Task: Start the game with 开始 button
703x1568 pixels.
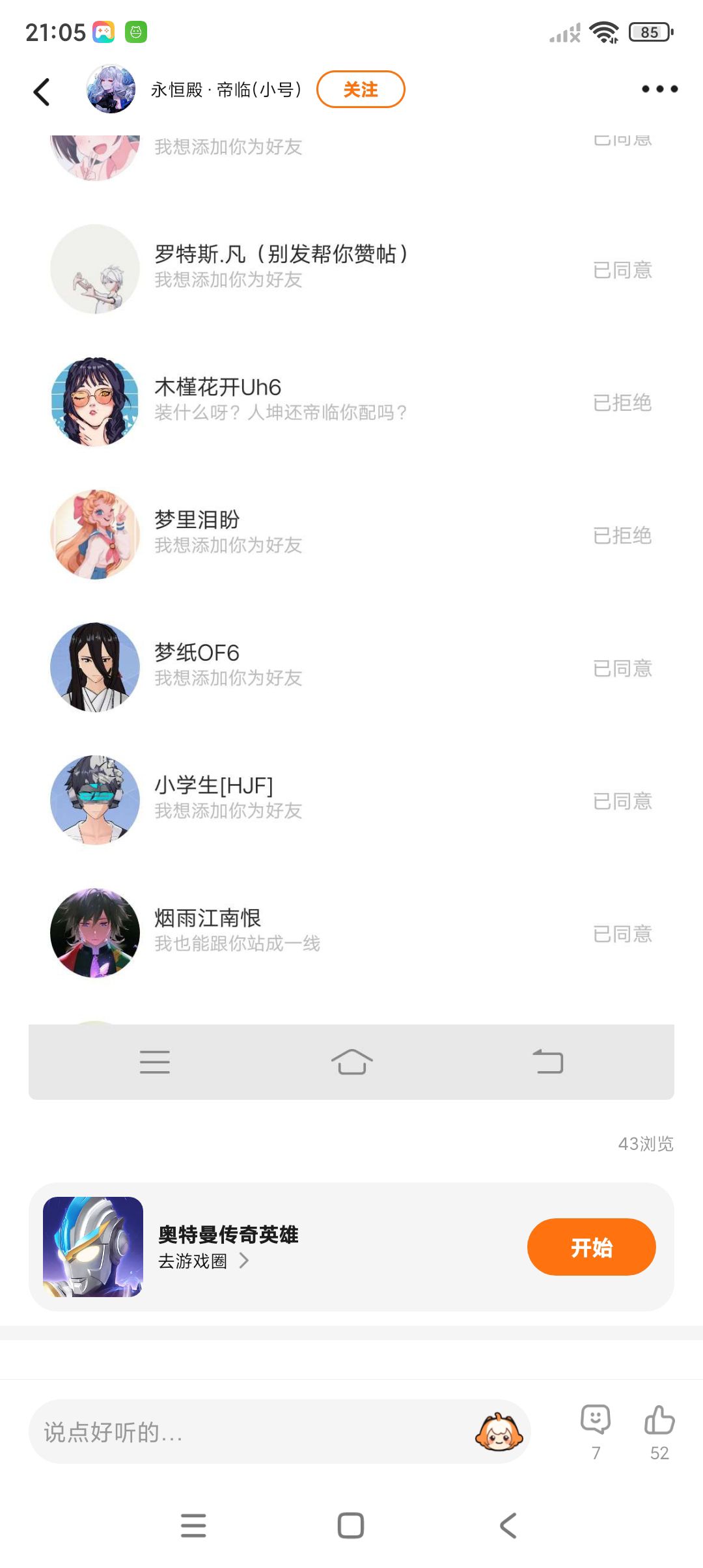Action: click(x=591, y=1247)
